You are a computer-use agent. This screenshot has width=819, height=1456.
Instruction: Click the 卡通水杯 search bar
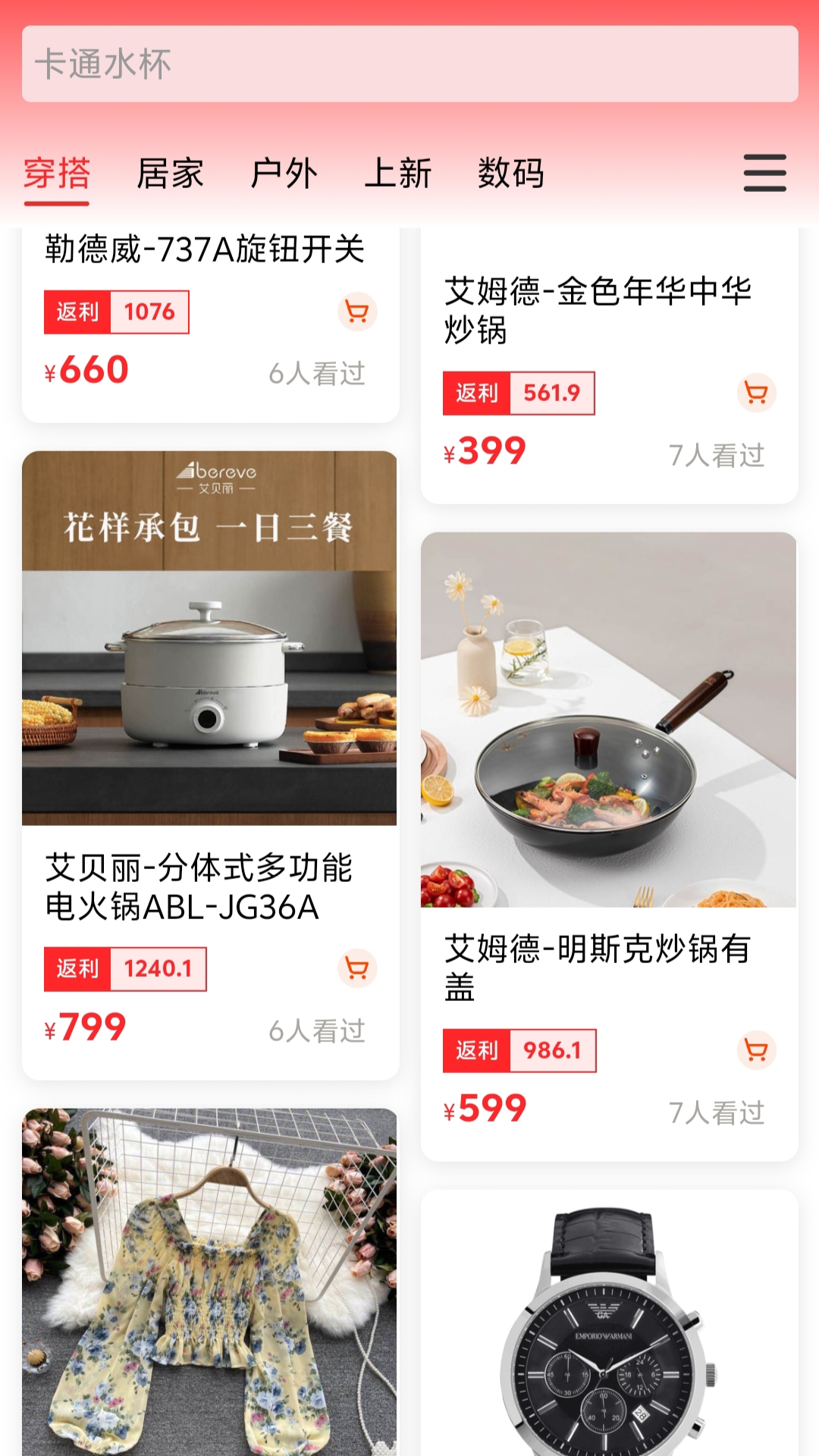point(409,65)
